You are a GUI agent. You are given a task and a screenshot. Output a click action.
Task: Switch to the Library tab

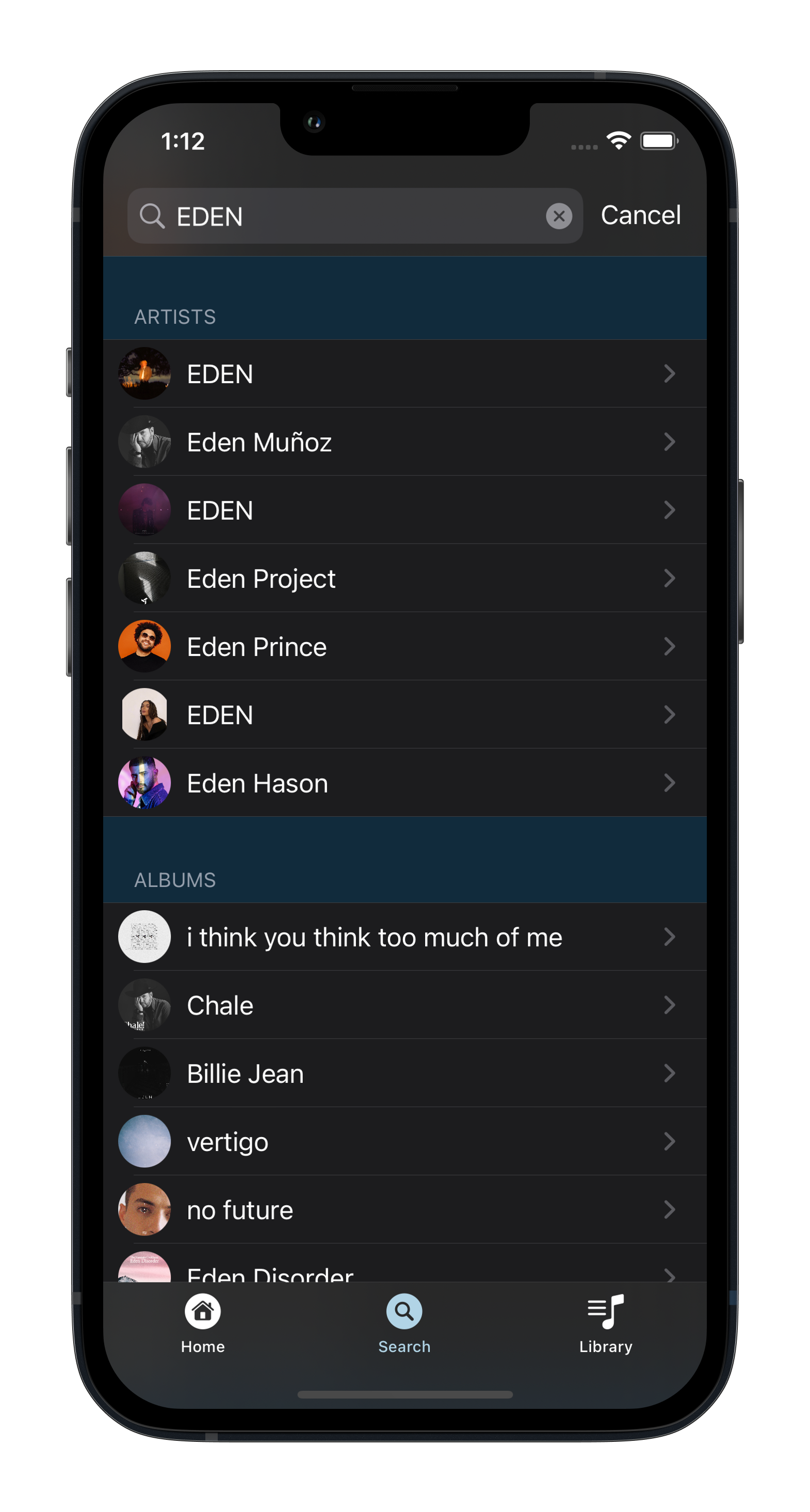(x=606, y=1324)
